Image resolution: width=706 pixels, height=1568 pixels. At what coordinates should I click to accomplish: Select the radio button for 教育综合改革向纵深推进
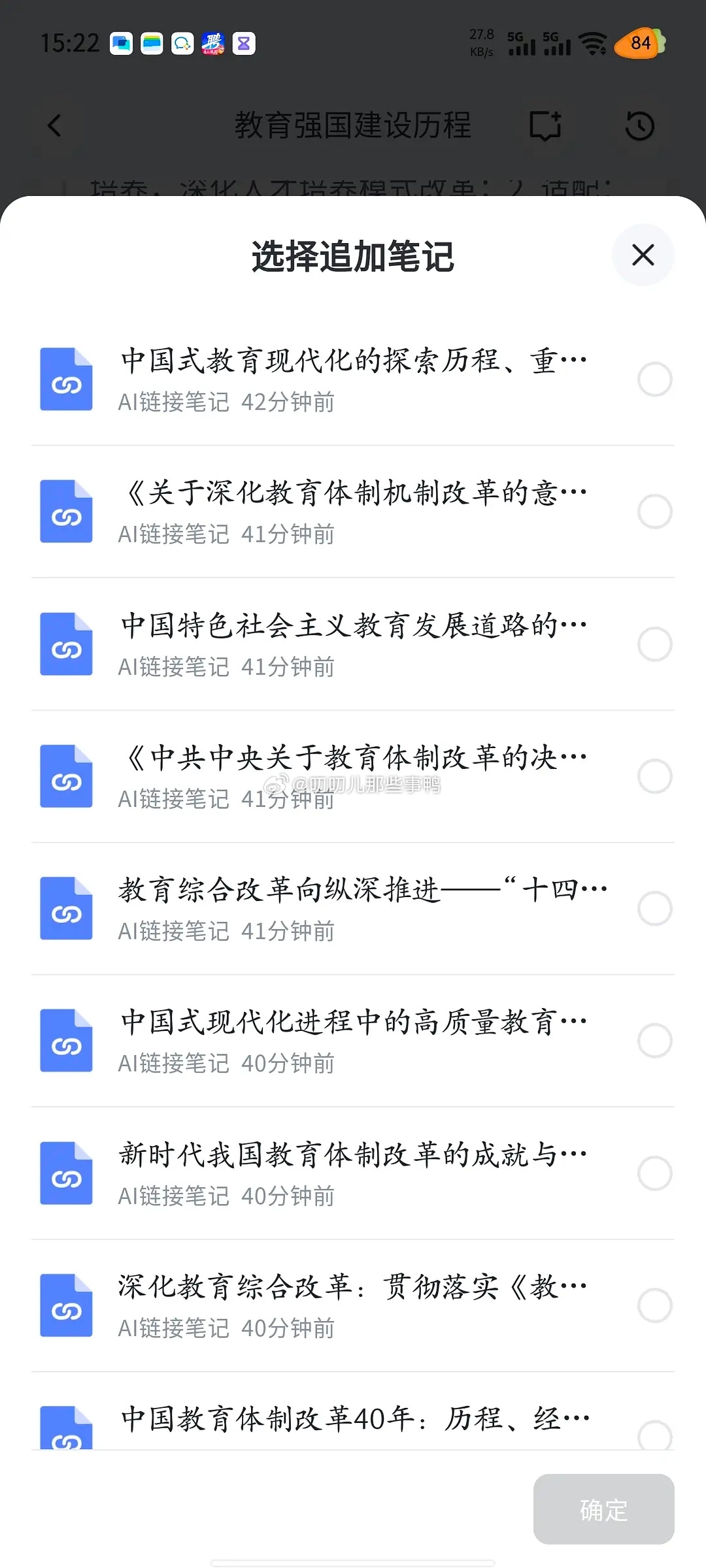(655, 908)
